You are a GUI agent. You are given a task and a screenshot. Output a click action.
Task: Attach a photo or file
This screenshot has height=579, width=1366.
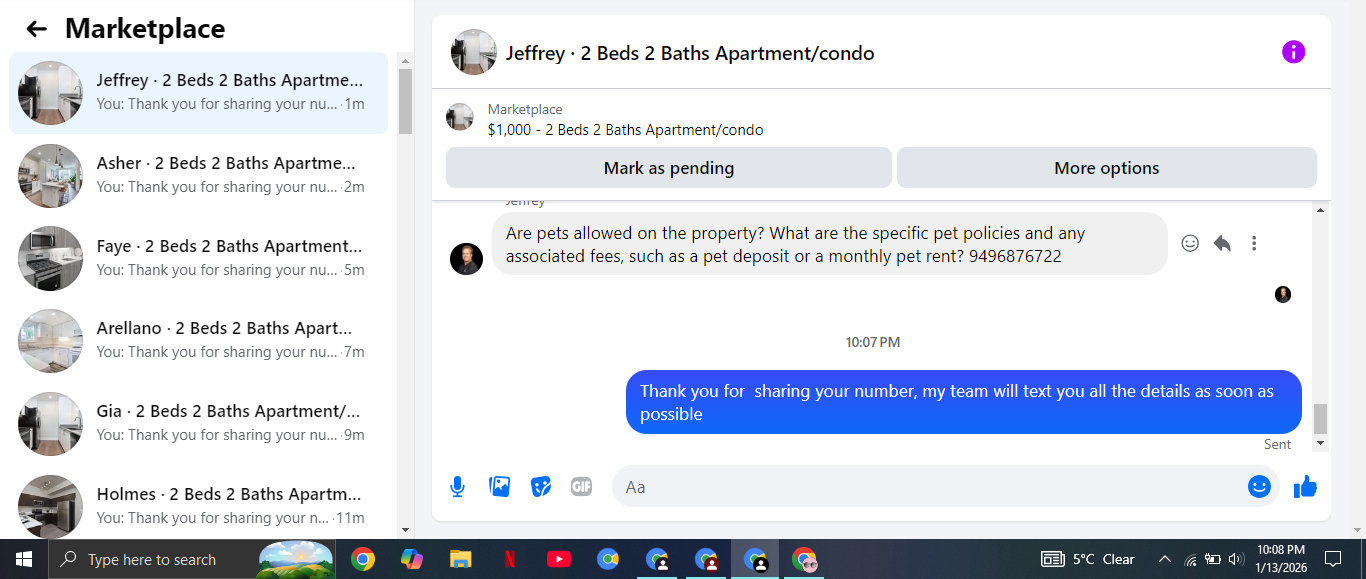coord(499,487)
